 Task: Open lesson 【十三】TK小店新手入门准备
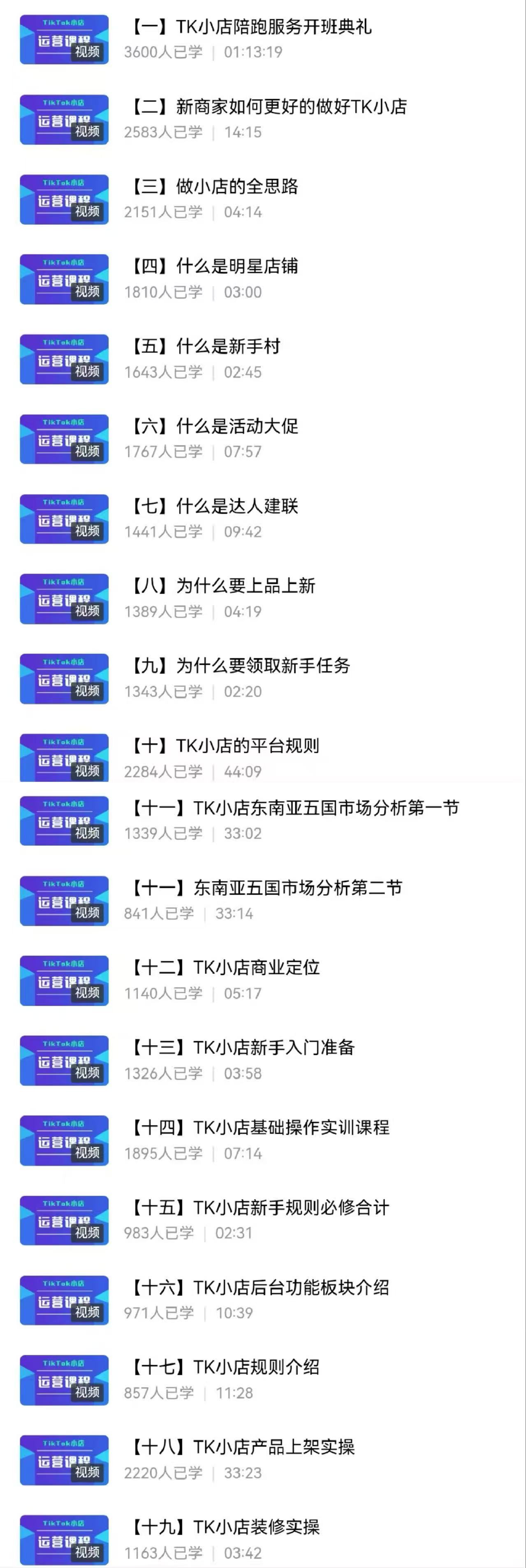pos(241,1048)
